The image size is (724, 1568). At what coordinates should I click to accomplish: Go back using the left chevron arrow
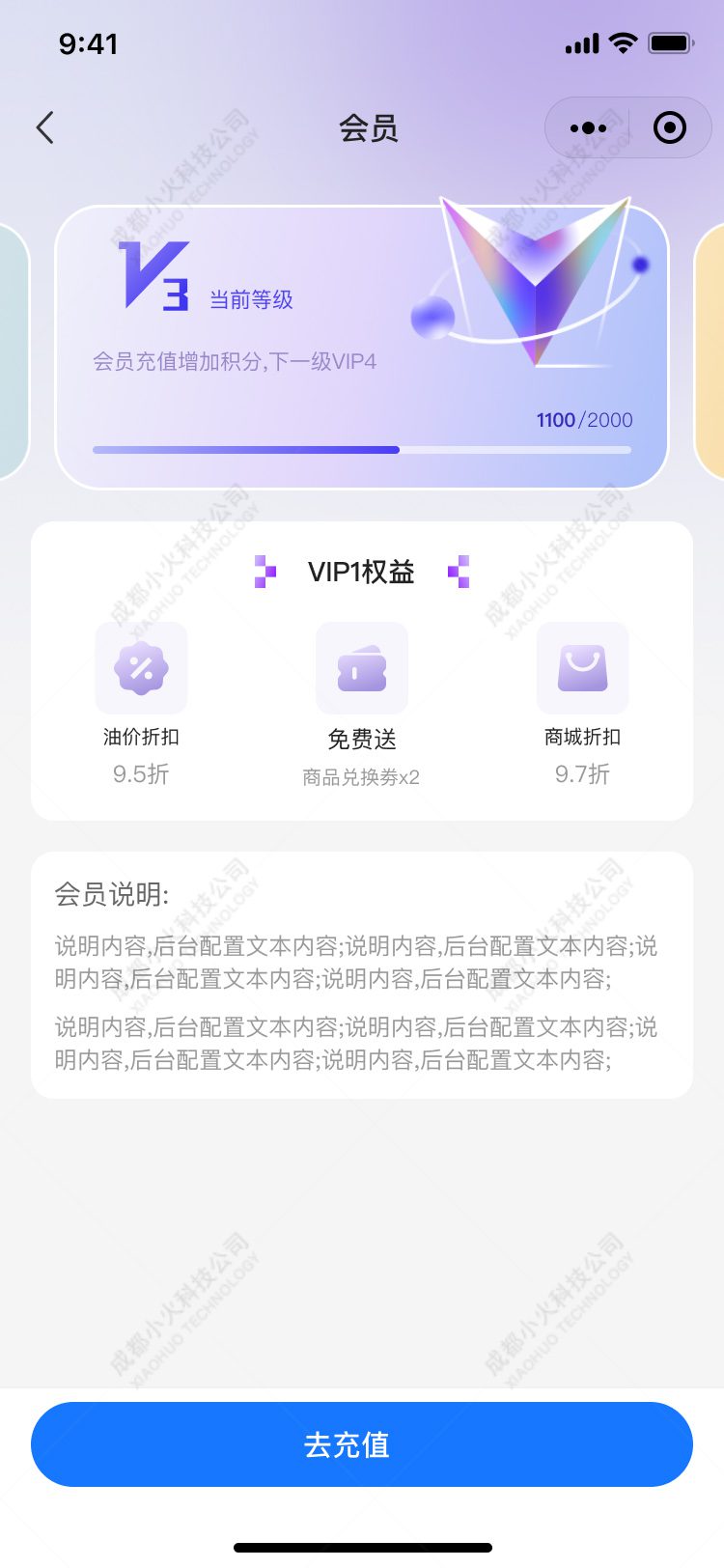[x=43, y=126]
